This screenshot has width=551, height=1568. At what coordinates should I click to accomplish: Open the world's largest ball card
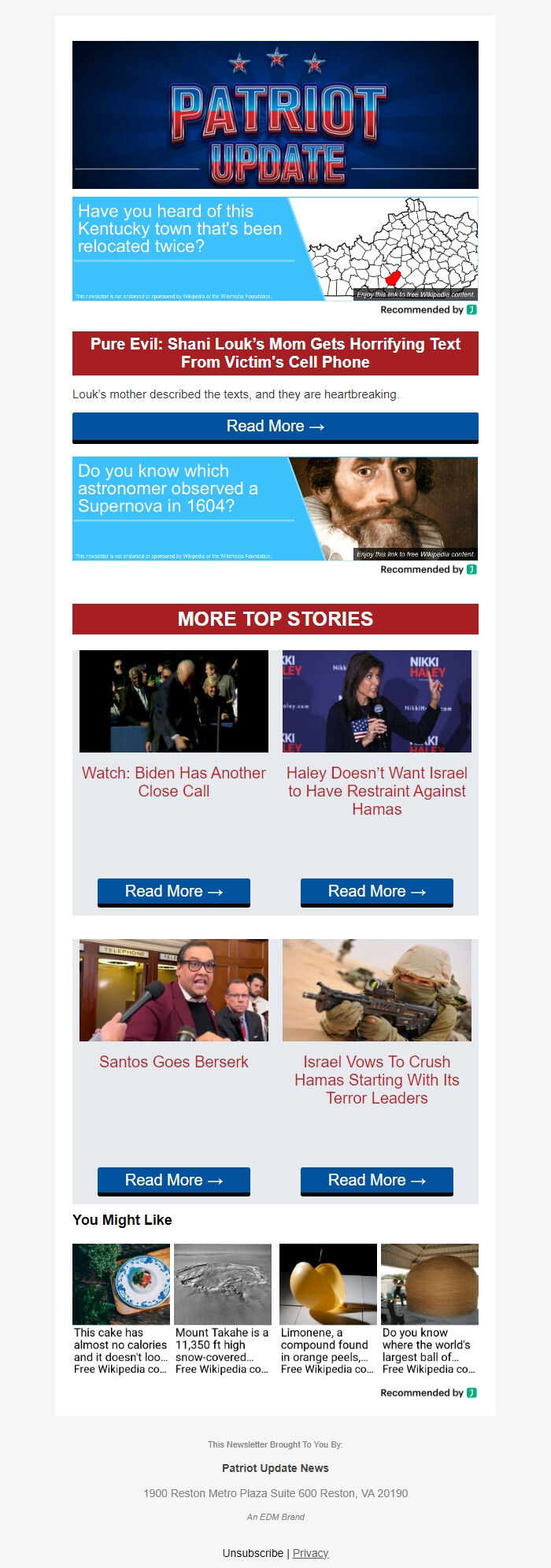(429, 1310)
